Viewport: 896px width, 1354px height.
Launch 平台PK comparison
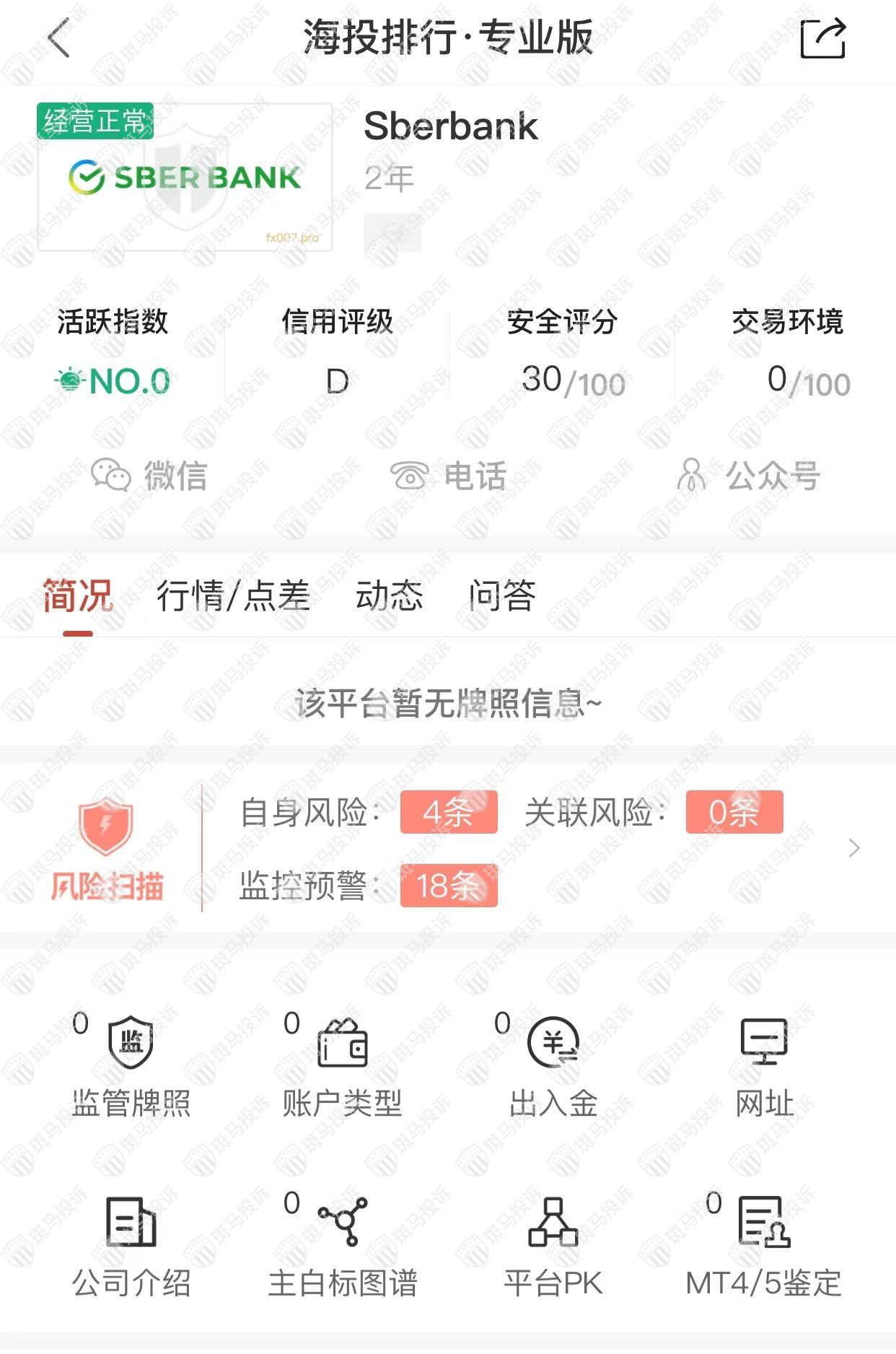point(553,1246)
